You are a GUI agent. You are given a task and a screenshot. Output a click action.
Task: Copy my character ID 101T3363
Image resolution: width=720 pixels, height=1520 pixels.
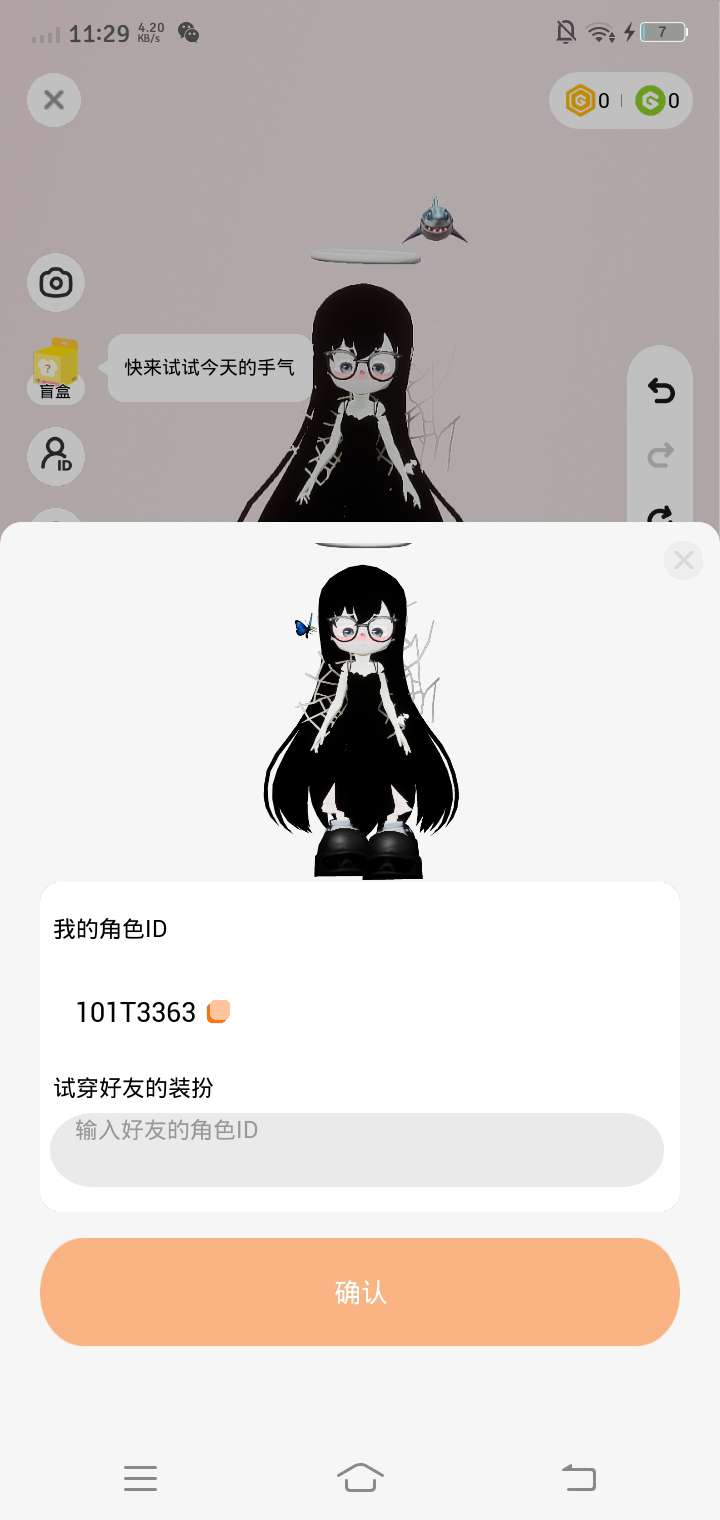click(218, 1012)
